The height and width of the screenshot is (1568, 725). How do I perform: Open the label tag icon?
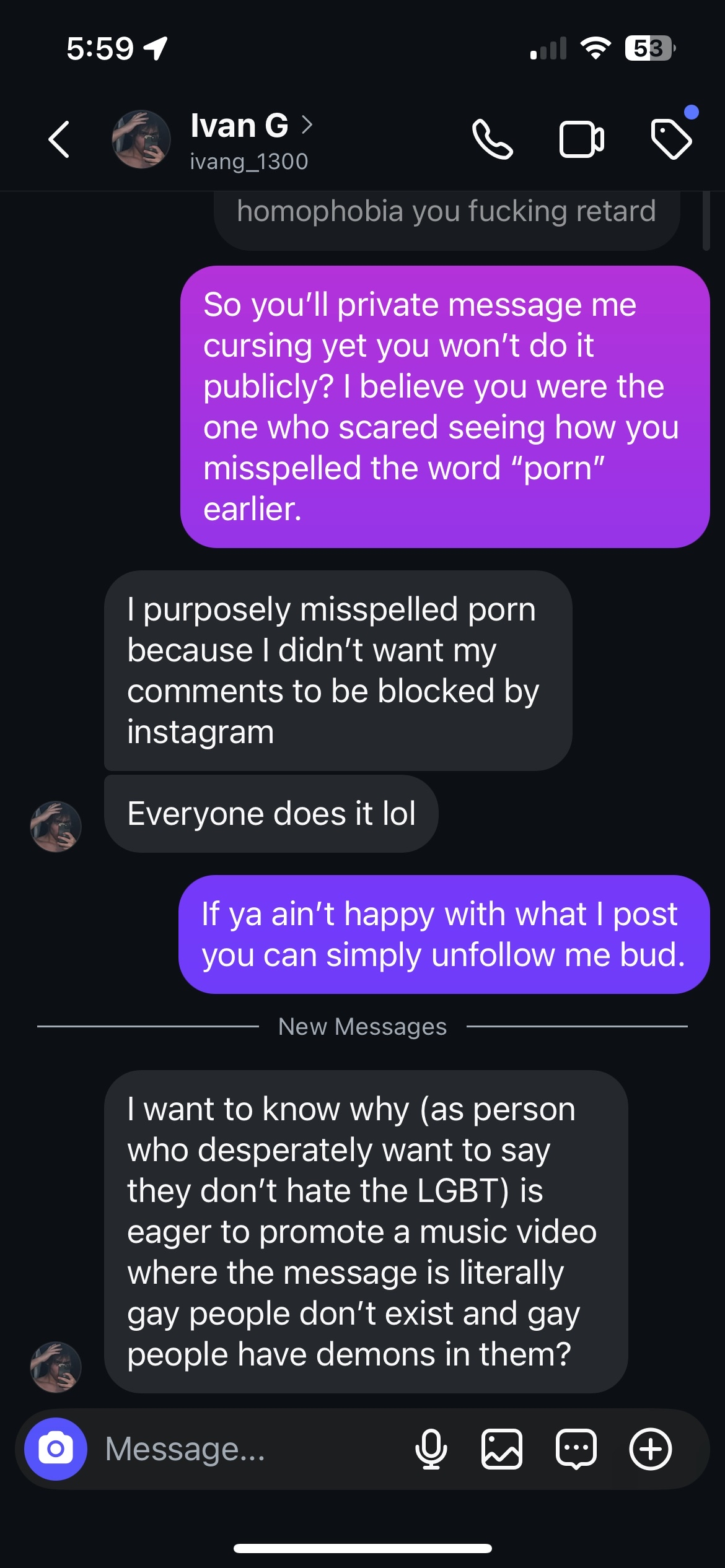(x=671, y=139)
